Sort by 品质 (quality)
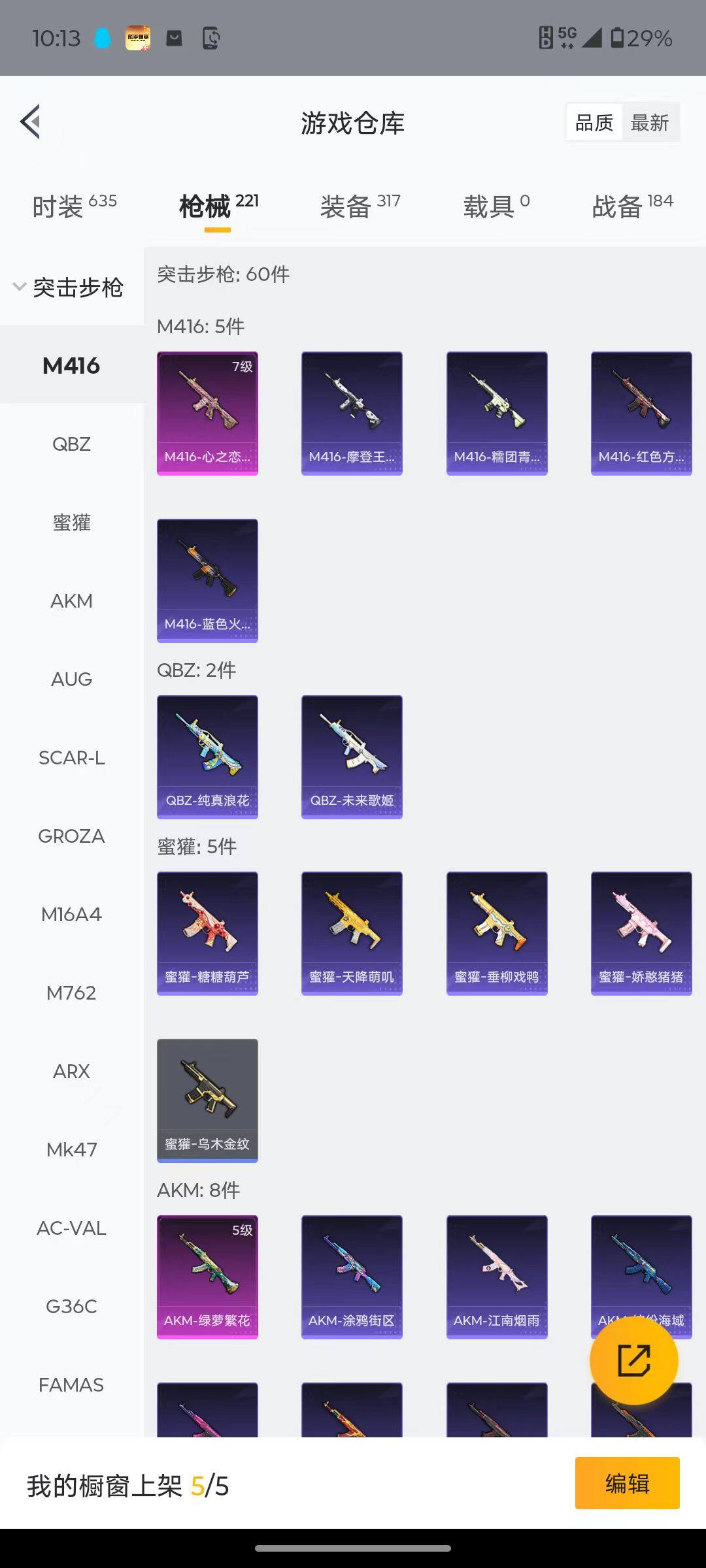The width and height of the screenshot is (706, 1568). click(x=594, y=123)
